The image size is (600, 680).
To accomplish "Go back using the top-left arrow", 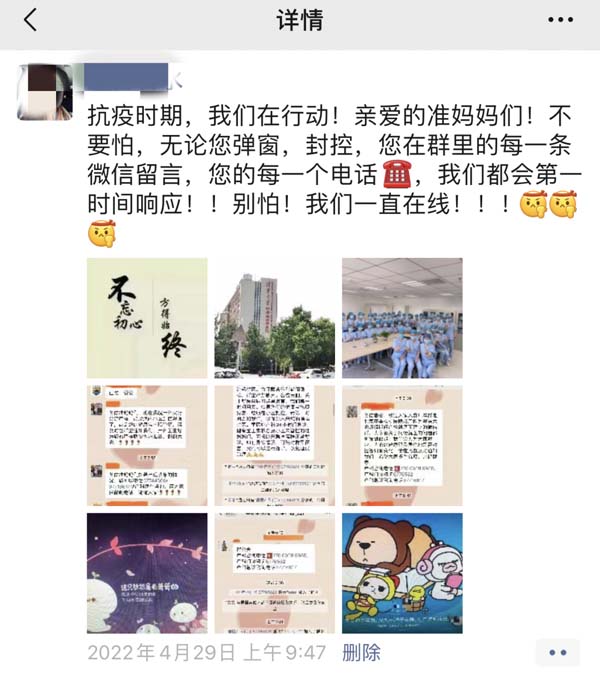I will click(29, 20).
